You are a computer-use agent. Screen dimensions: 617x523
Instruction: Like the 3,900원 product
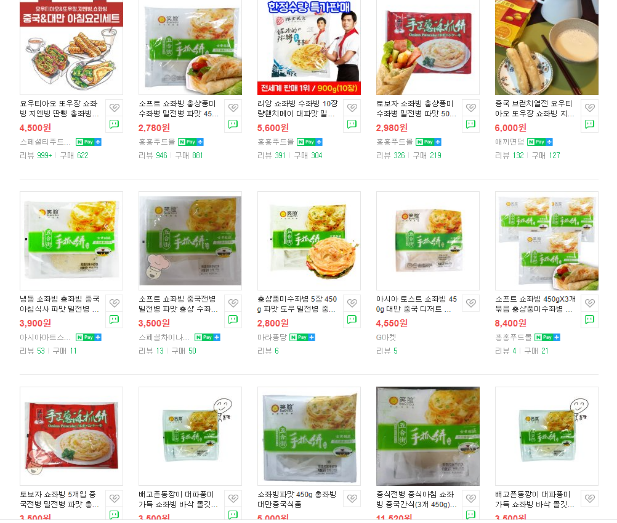(x=114, y=302)
